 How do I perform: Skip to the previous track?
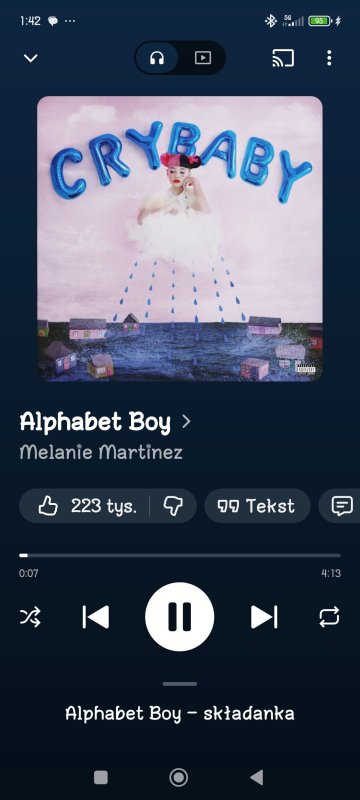[96, 617]
